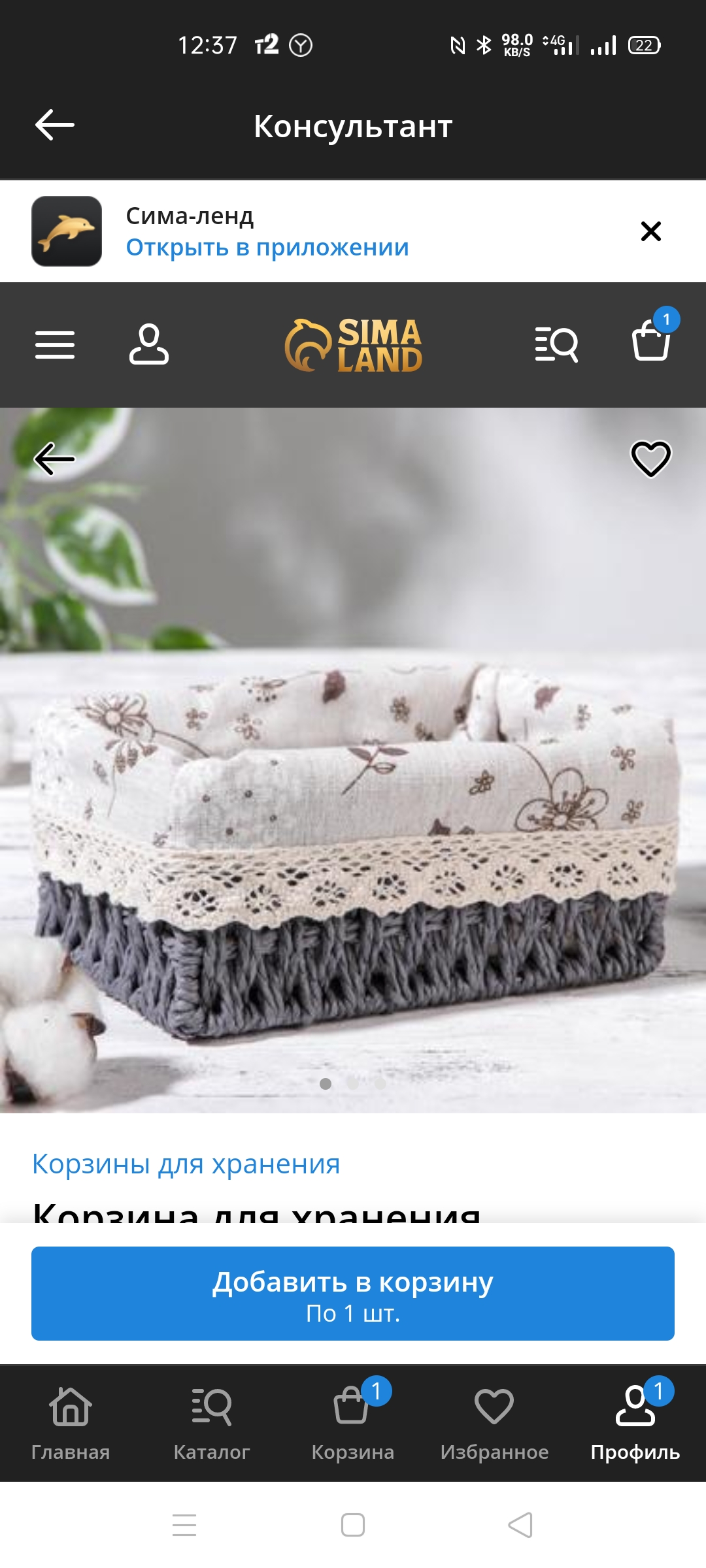Open the catalog search in header

[x=556, y=344]
